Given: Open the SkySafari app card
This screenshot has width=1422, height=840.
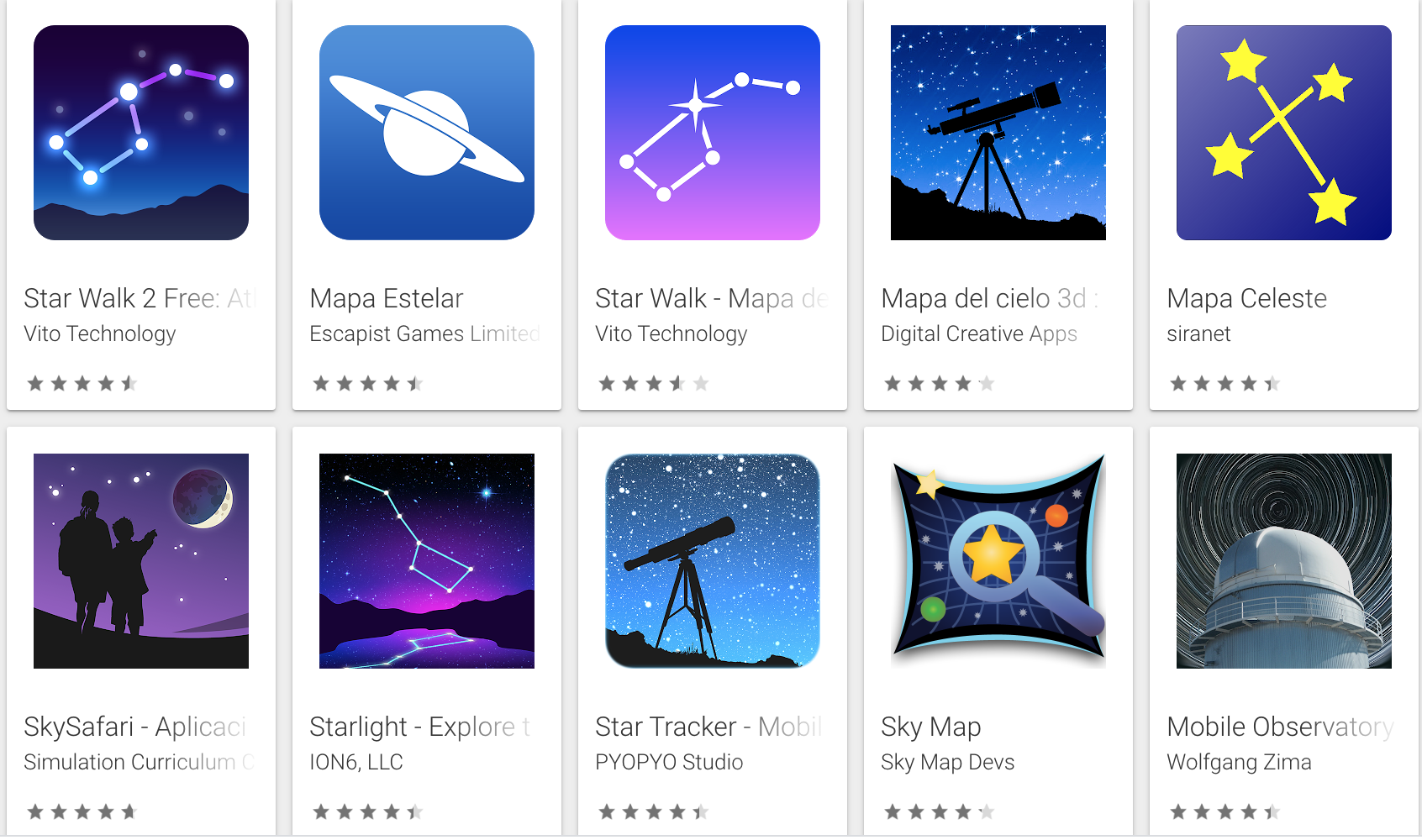Looking at the screenshot, I should point(140,561).
